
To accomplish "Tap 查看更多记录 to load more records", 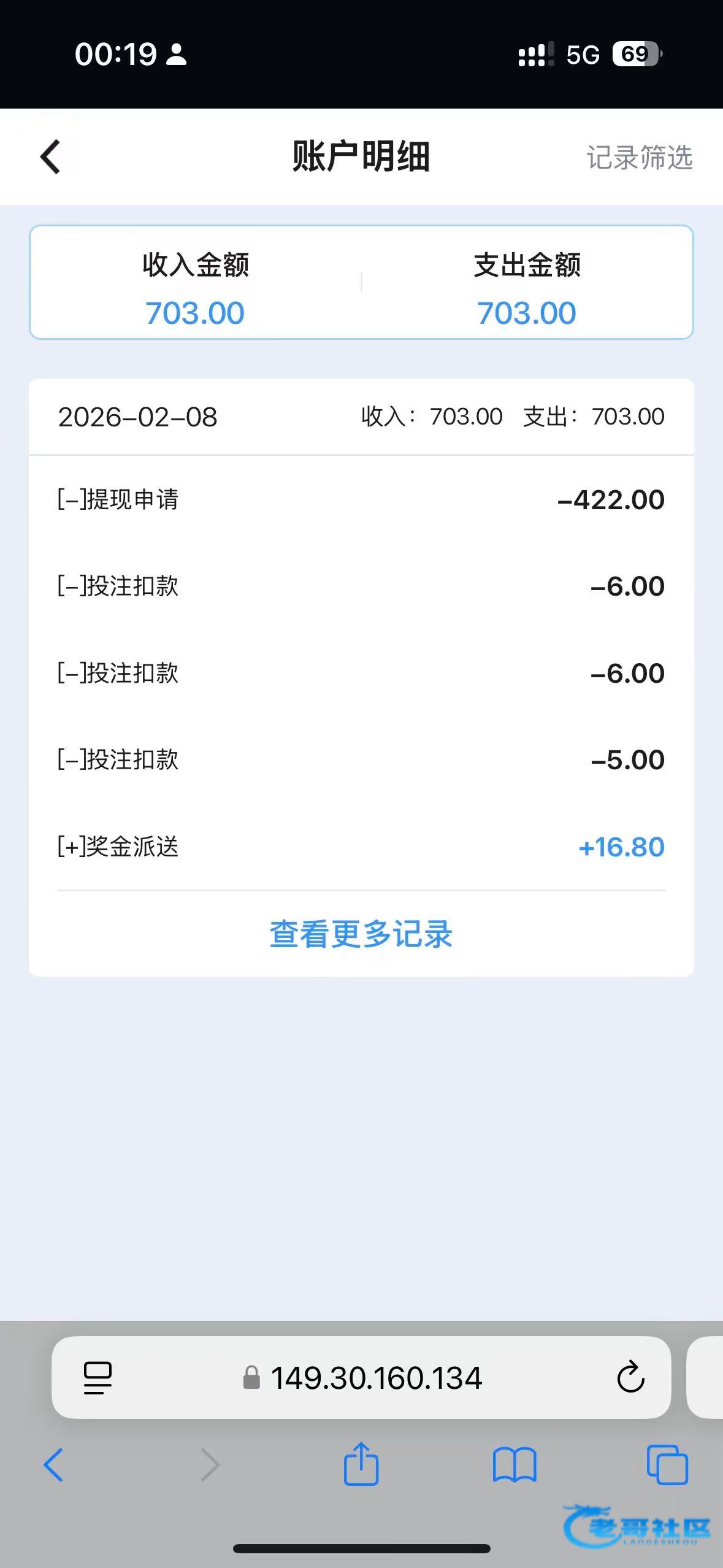I will [x=361, y=934].
